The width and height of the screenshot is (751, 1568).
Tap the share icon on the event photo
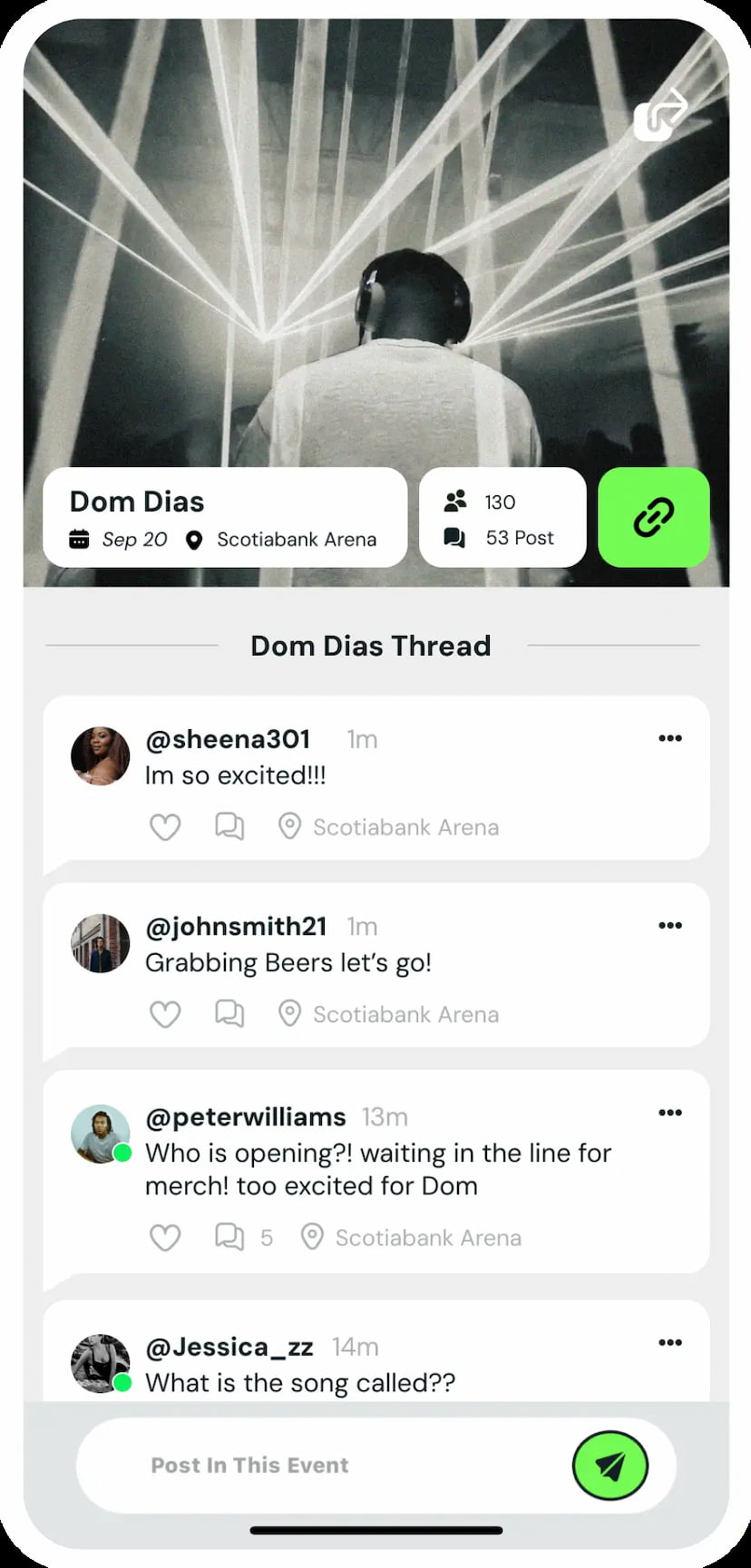coord(661,112)
